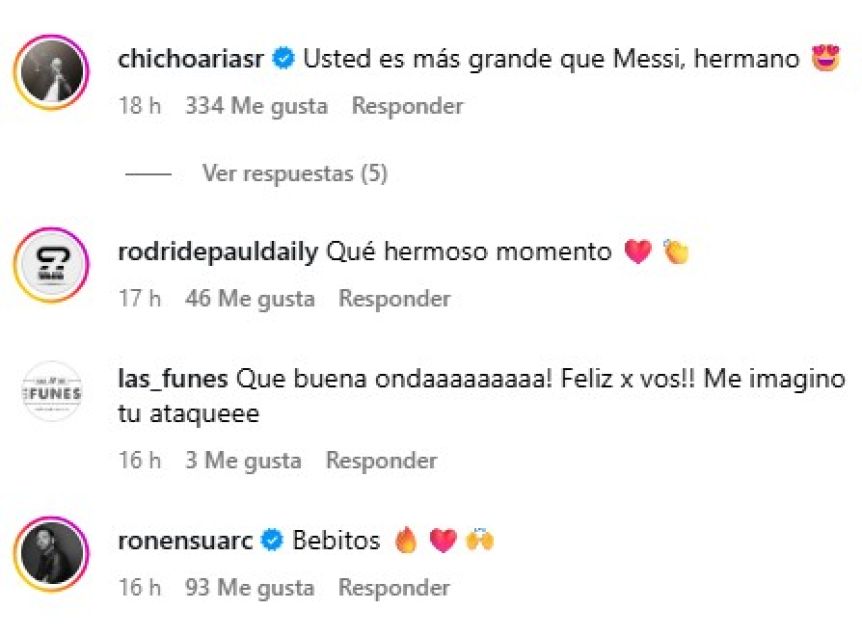
Task: View the 93 Me gusta likes list
Action: [250, 588]
